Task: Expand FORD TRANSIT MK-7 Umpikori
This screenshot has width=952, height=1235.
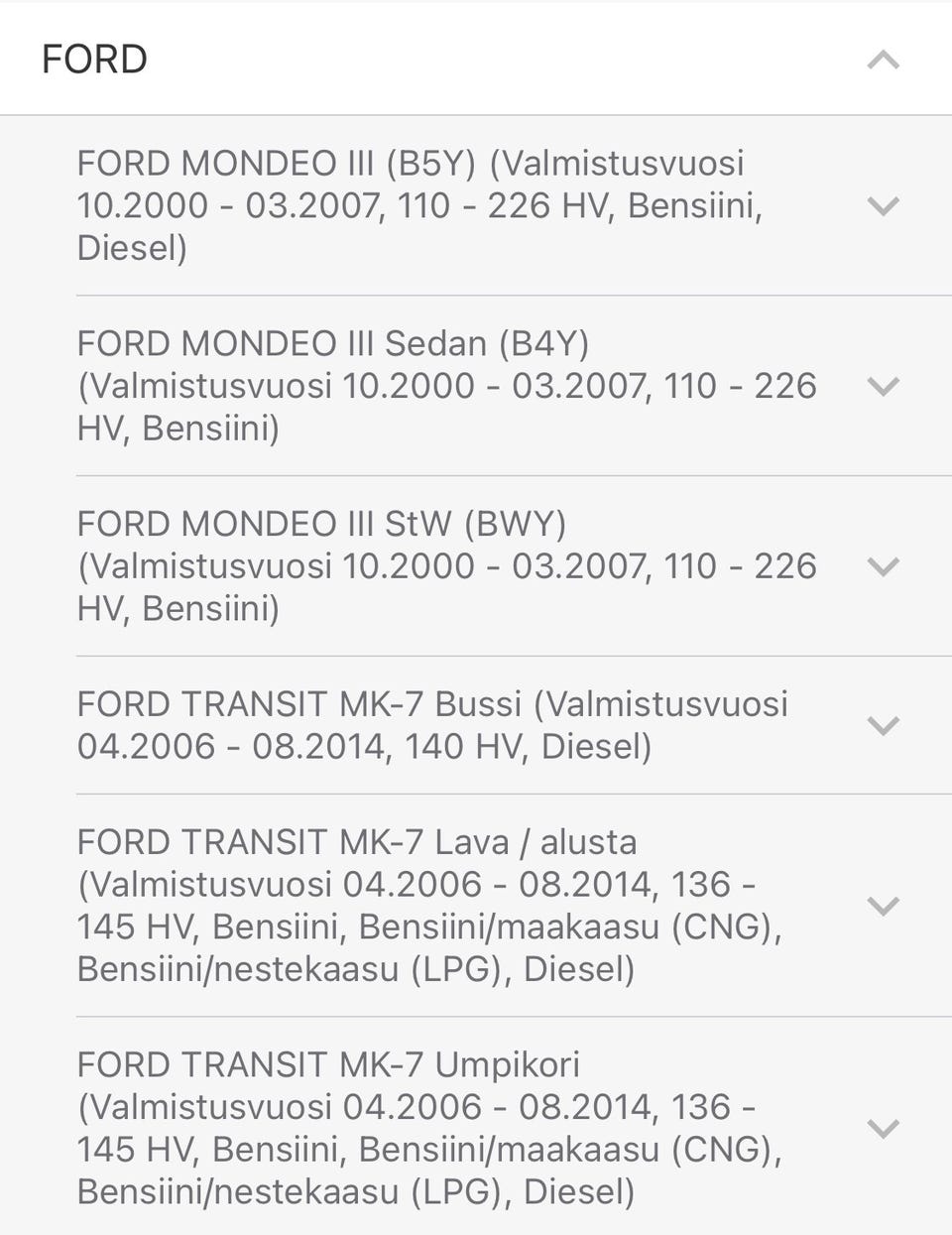Action: [882, 1128]
